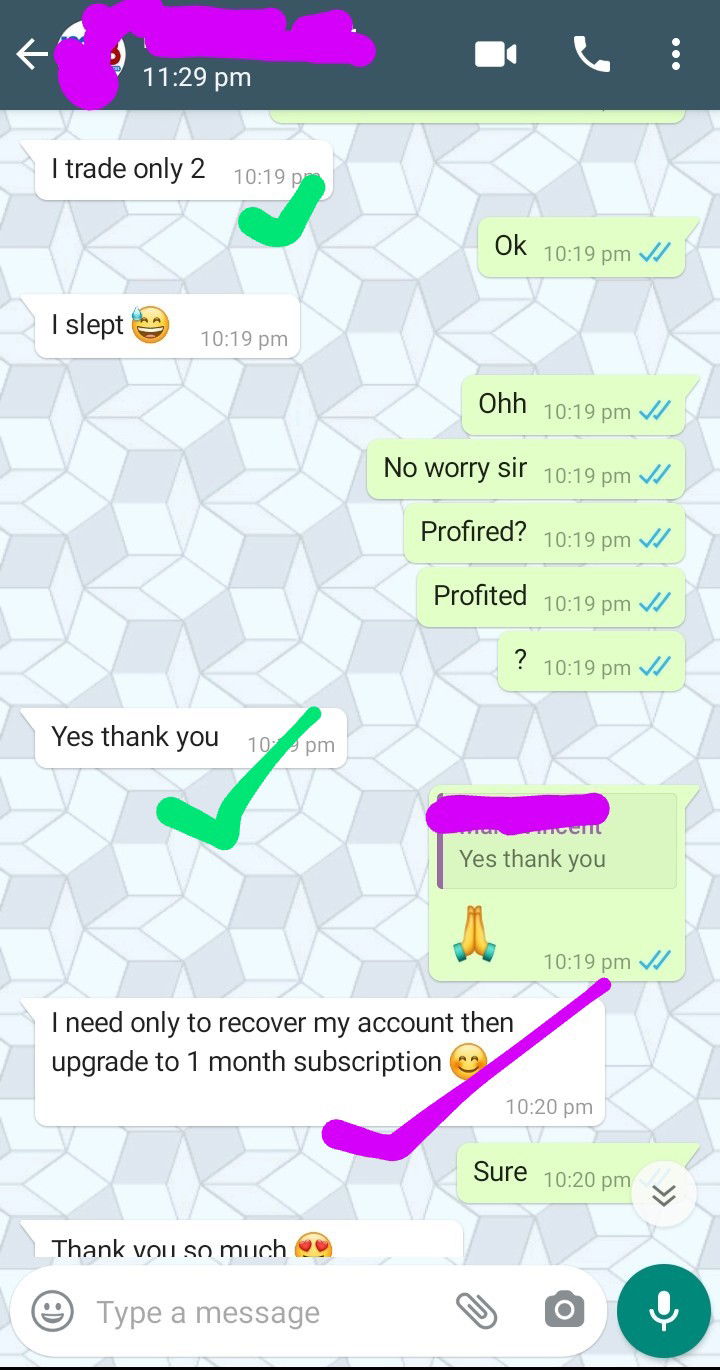
Task: Open the camera from the message bar
Action: click(564, 1310)
